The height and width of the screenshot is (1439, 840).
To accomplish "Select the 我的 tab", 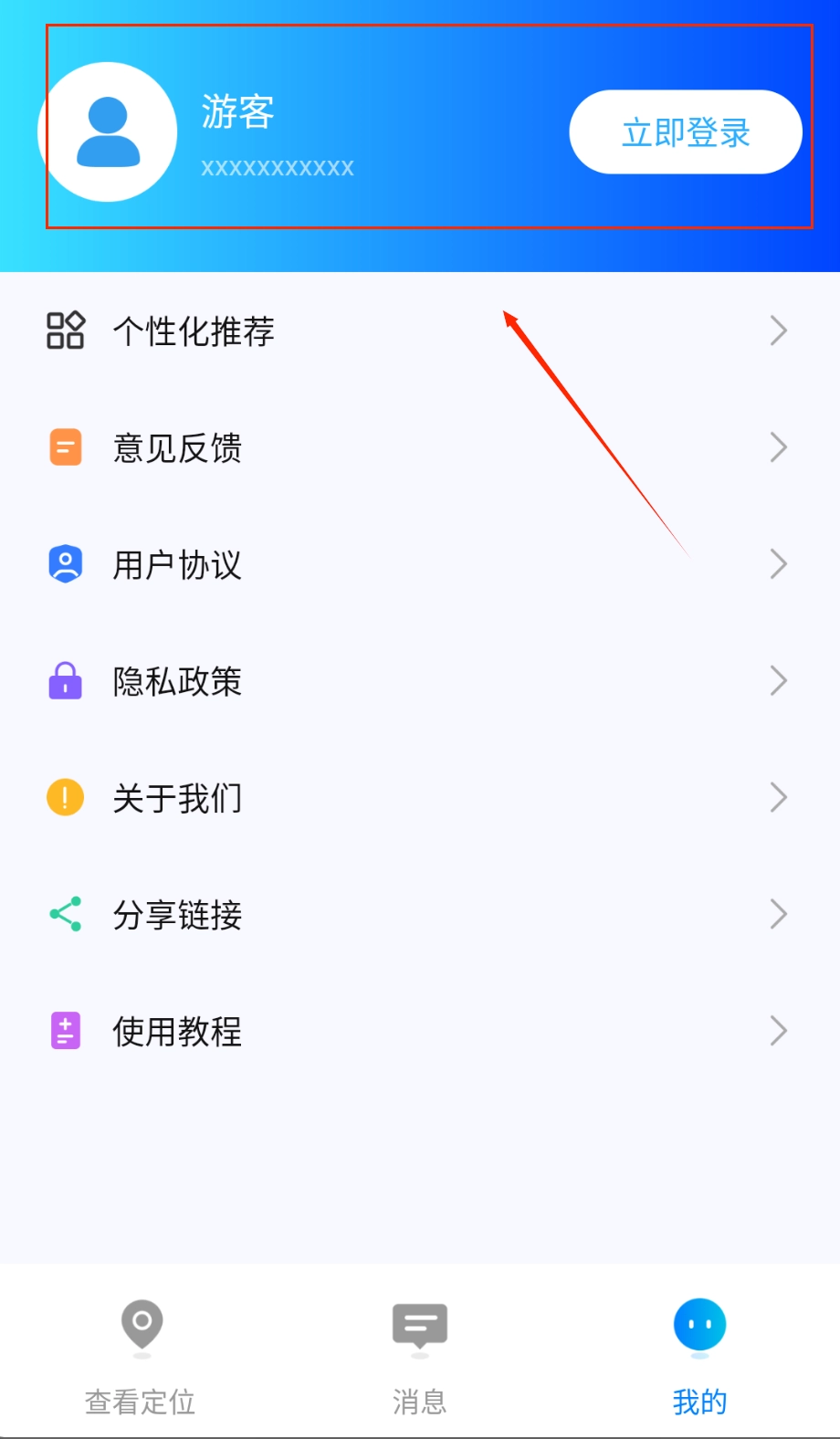I will [699, 1356].
